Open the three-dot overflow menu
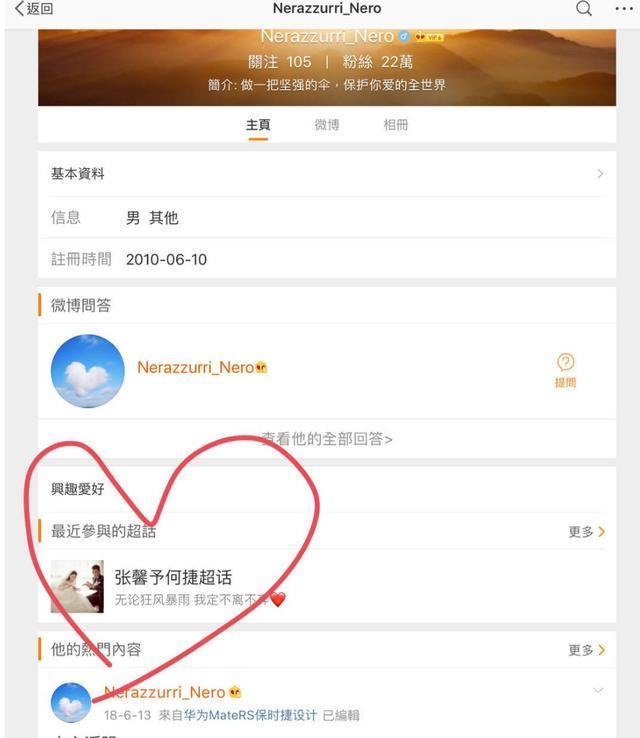Screen dimensions: 640x738 tap(624, 9)
